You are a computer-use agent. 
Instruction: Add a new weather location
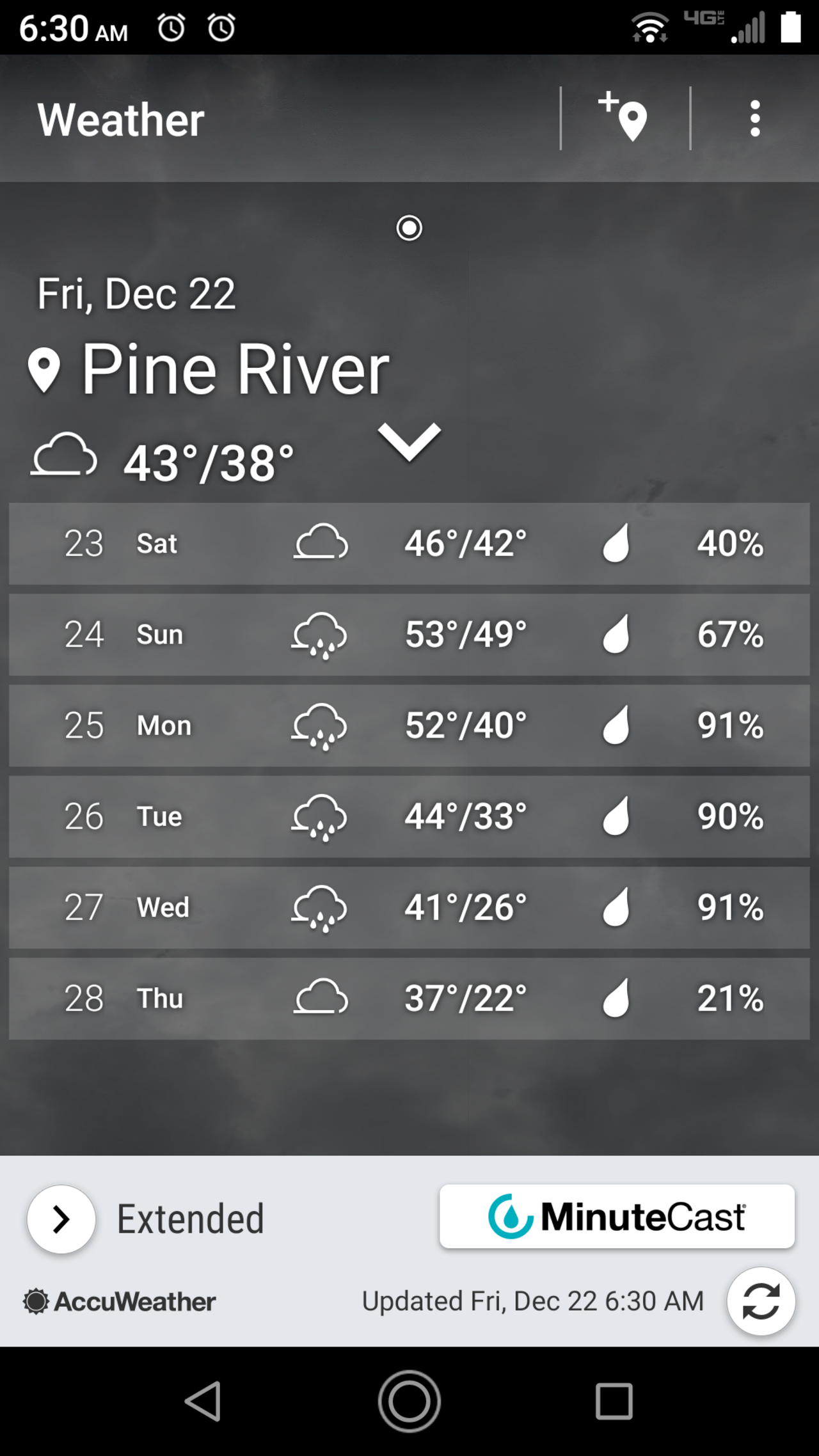[x=624, y=118]
